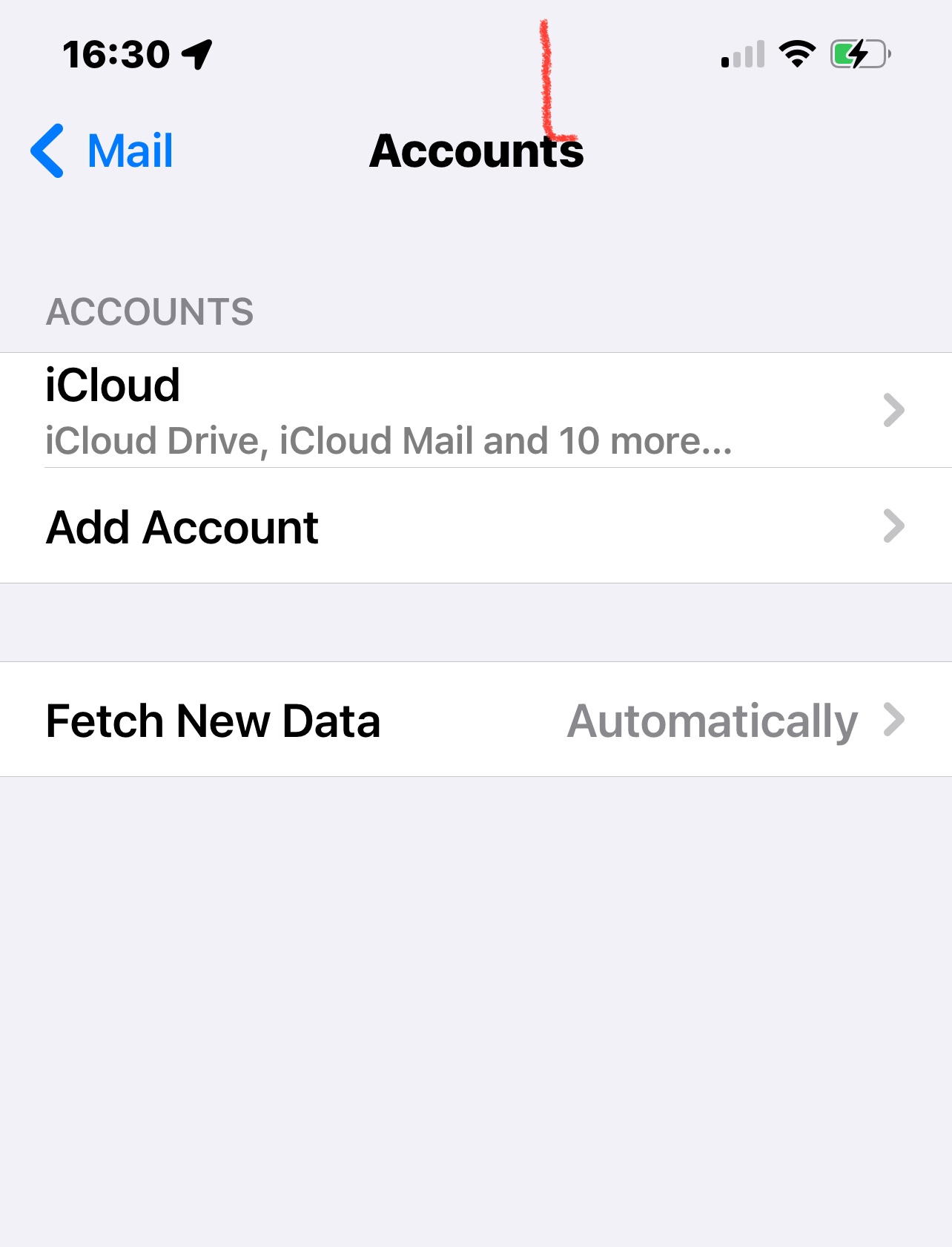Image resolution: width=952 pixels, height=1247 pixels.
Task: Tap the 16:30 time display
Action: click(x=119, y=52)
